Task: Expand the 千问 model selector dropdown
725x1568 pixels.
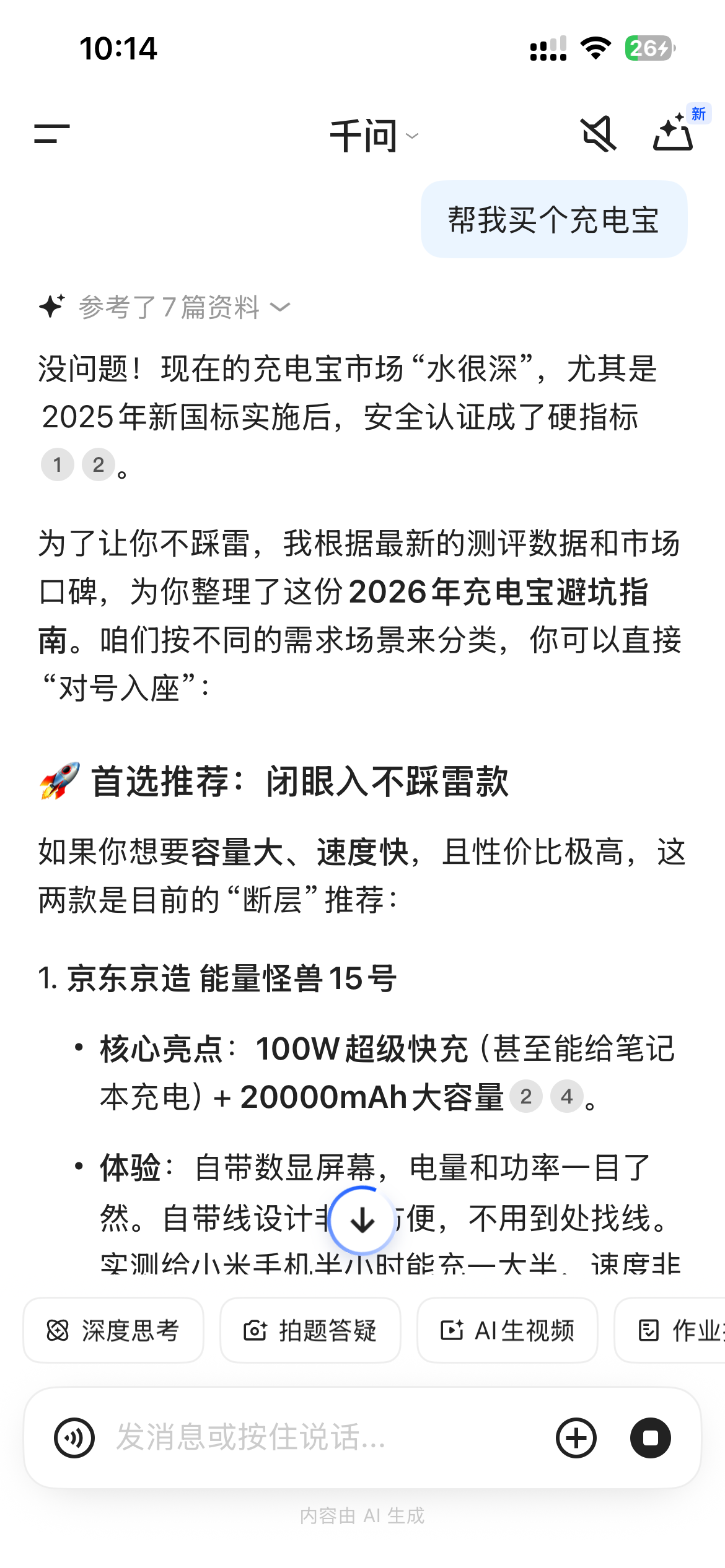Action: pyautogui.click(x=372, y=135)
